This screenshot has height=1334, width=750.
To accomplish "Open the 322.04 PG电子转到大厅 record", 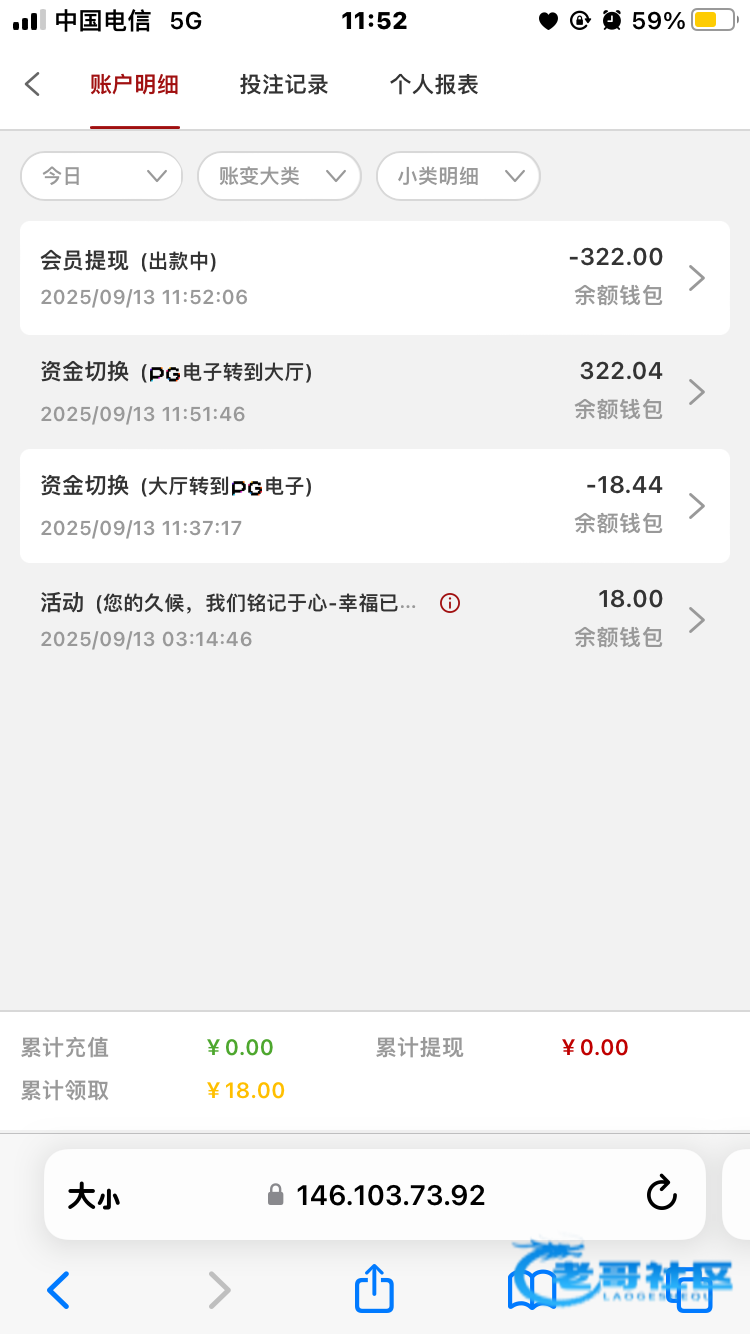I will (x=375, y=392).
